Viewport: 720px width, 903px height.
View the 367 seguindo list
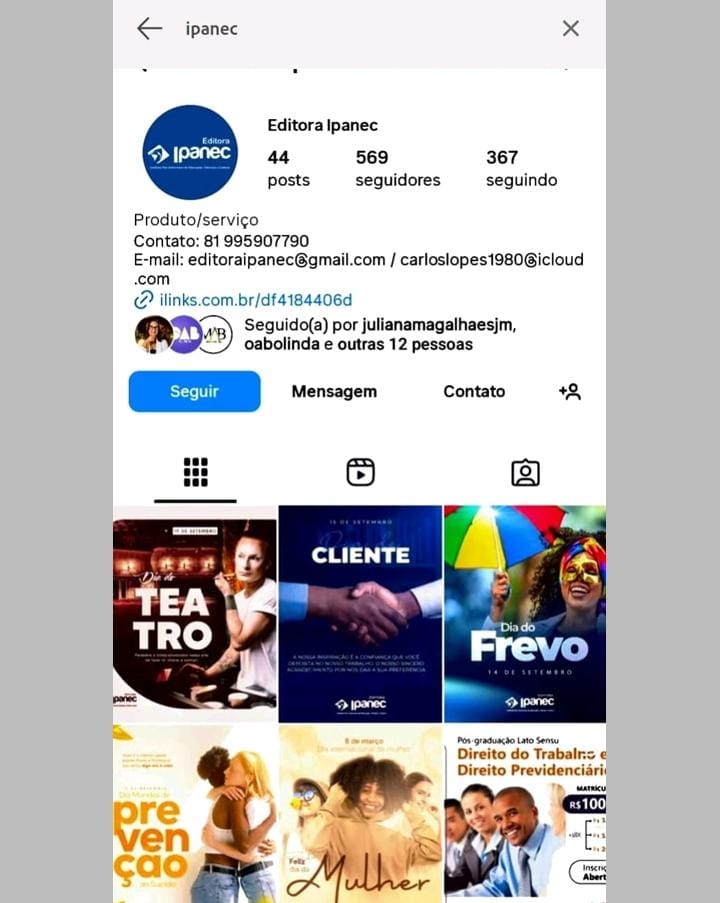[x=521, y=168]
